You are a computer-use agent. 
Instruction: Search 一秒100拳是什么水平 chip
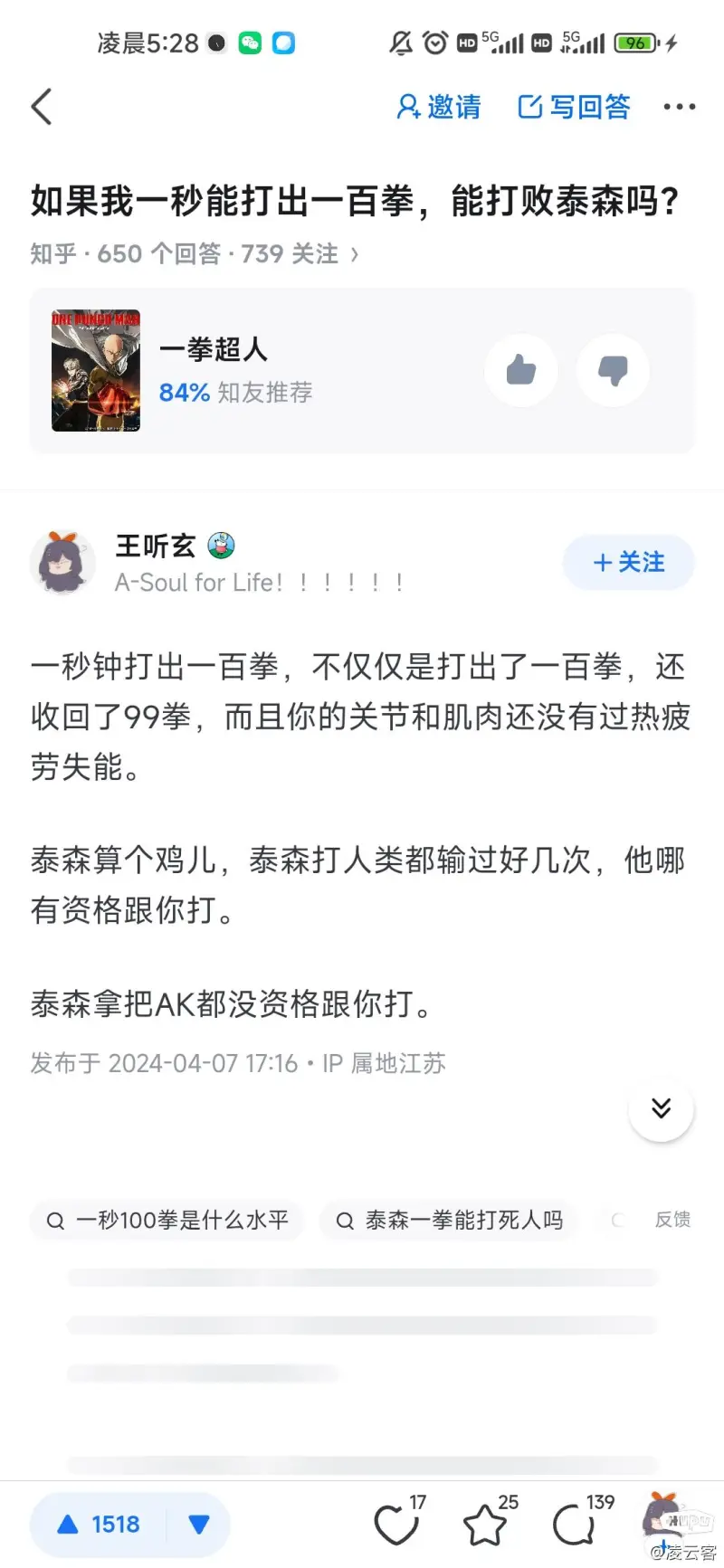tap(167, 1220)
